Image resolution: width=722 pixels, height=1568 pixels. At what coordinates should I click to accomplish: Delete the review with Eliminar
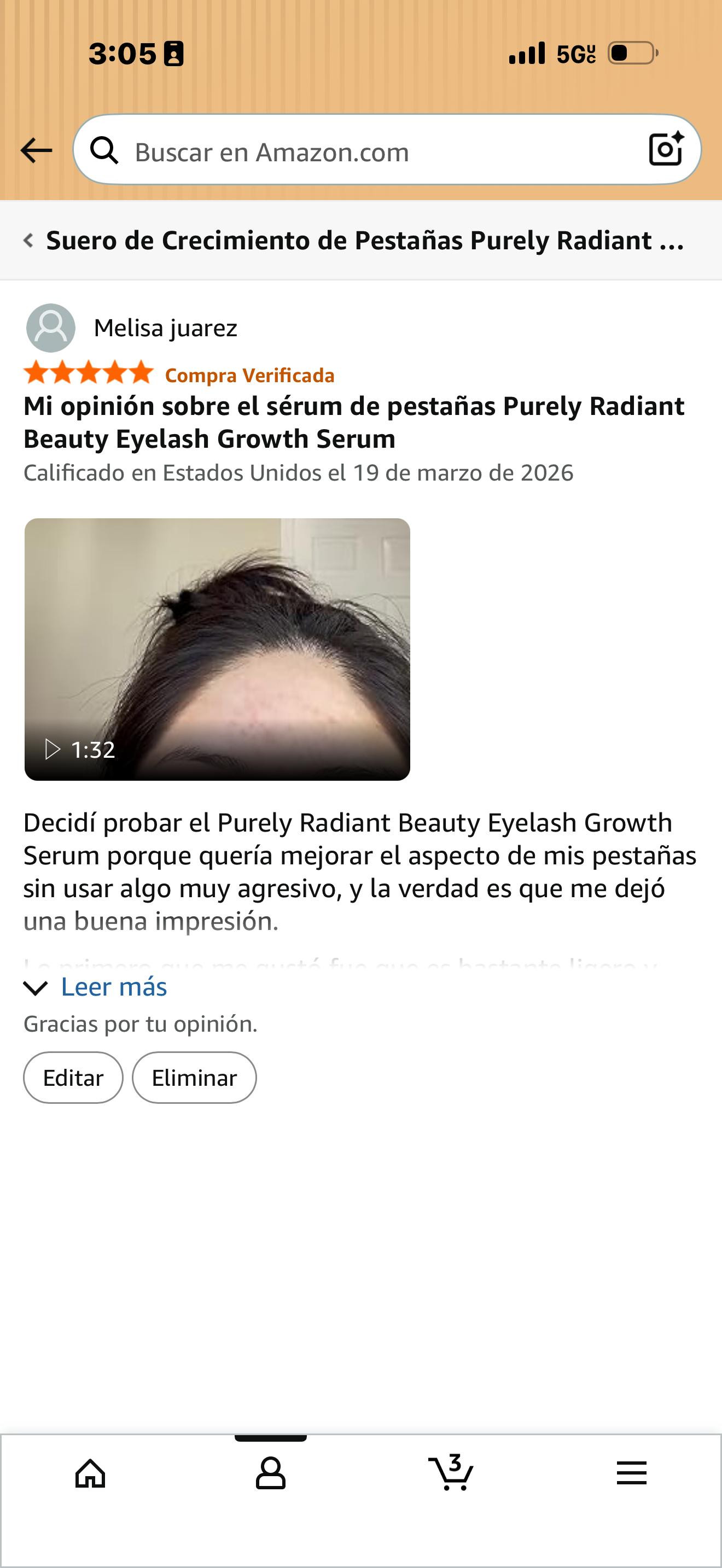point(194,1078)
